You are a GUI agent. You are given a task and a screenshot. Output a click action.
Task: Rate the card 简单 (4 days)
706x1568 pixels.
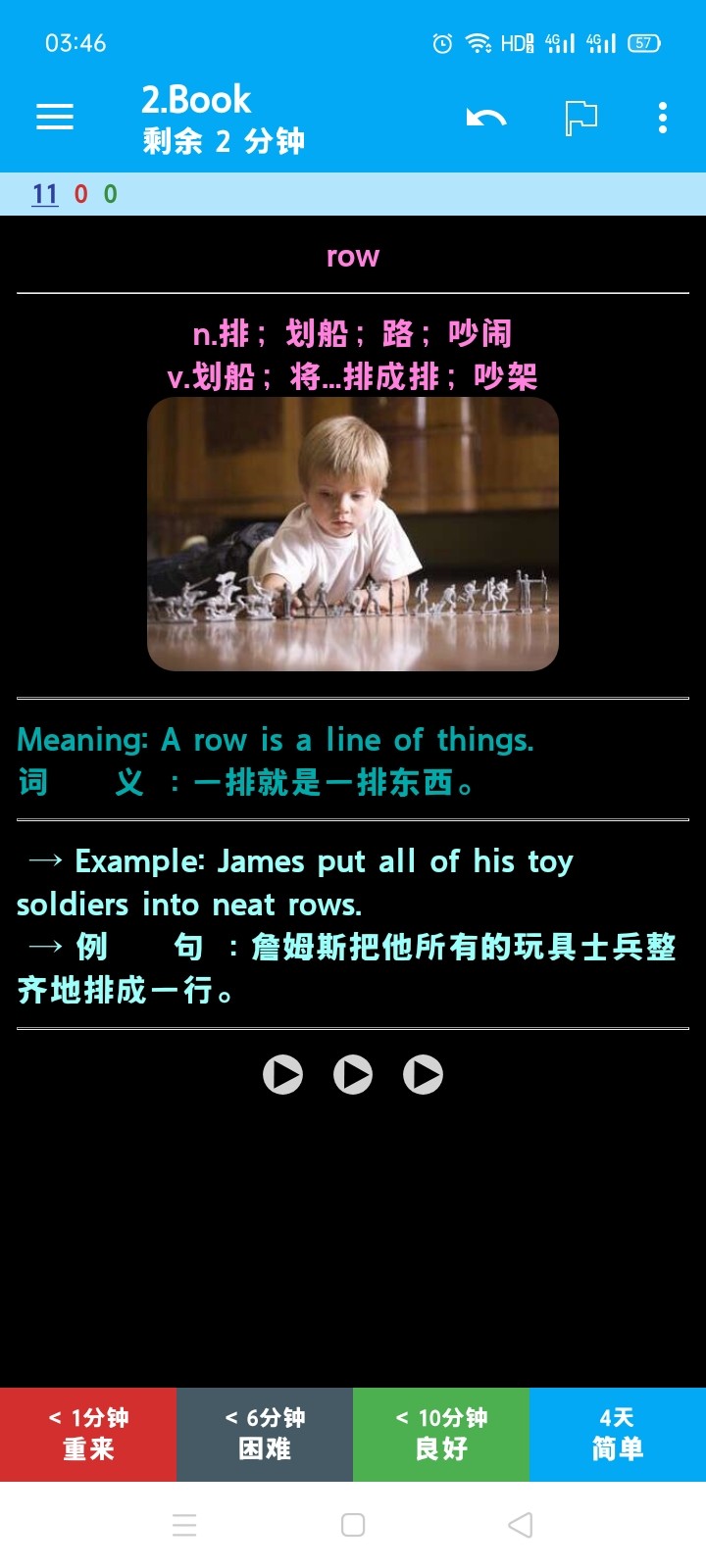coord(618,1434)
